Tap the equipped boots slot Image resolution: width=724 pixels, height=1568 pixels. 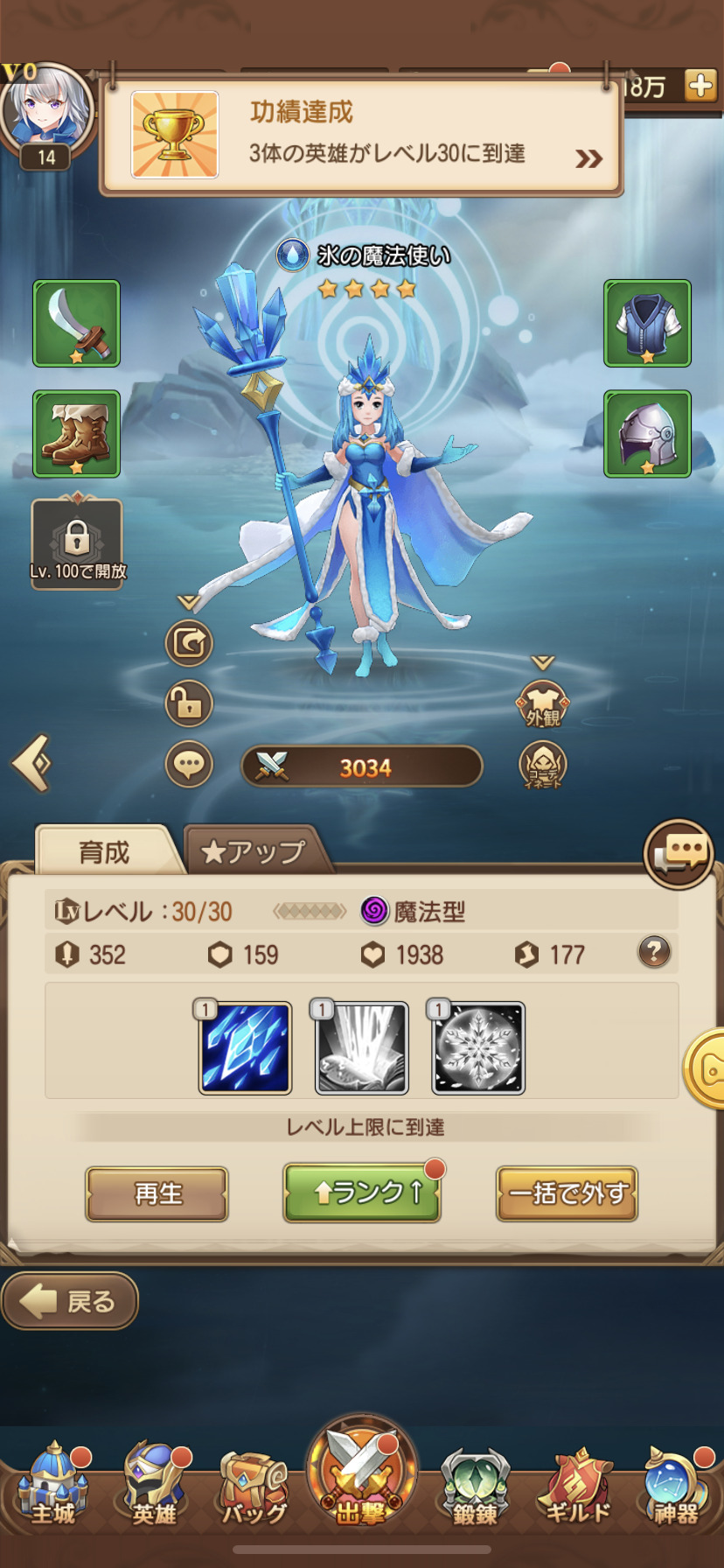coord(77,434)
